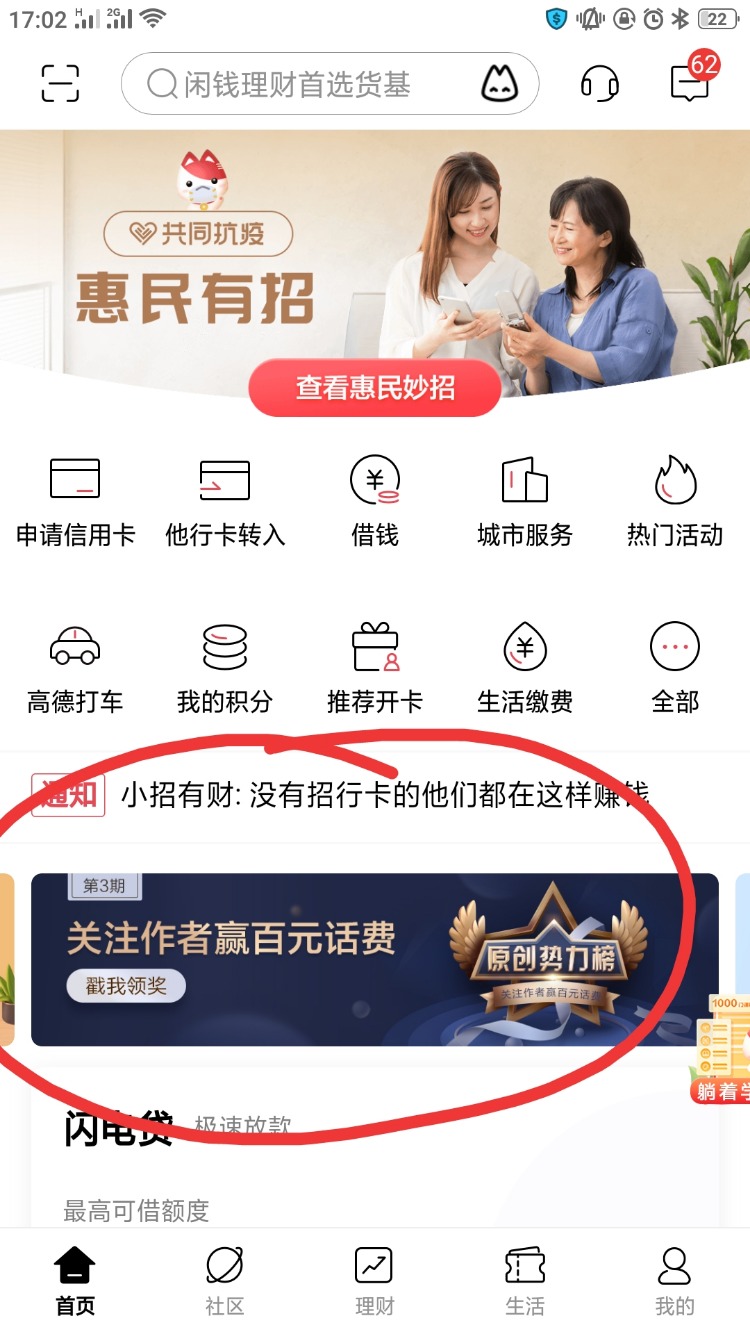Tap 查看惠民妙招 banner button
Screen dimensions: 750x1334
tap(375, 388)
